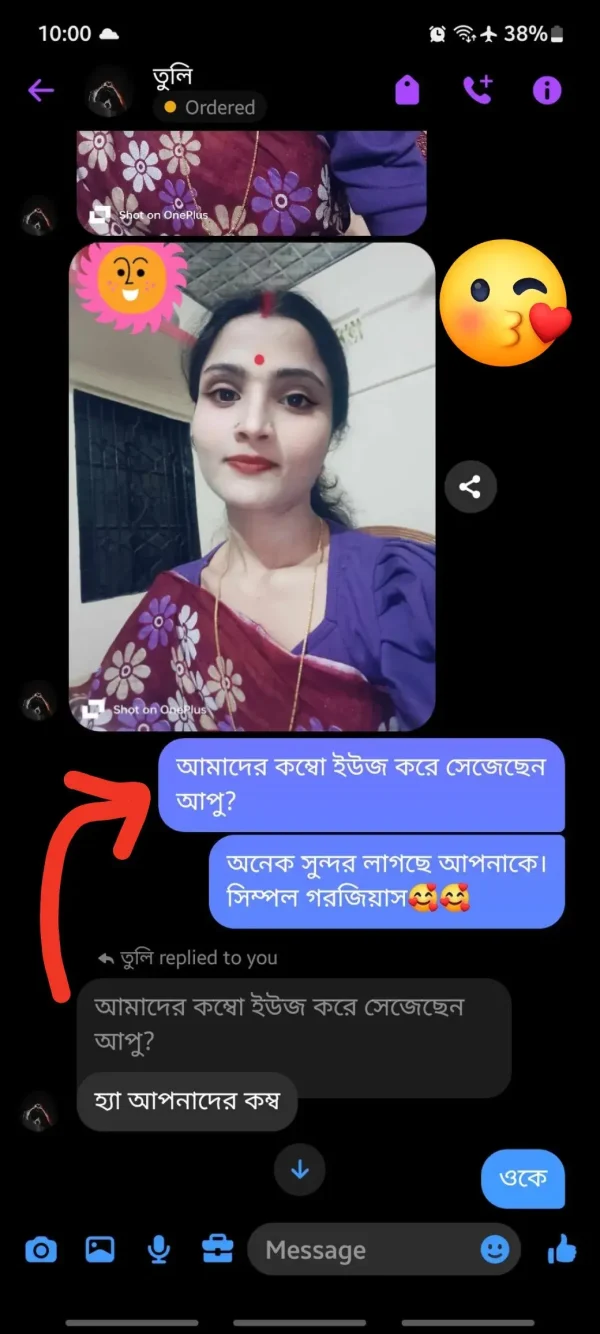Jump to latest messages with the down arrow
This screenshot has height=1334, width=600.
300,1169
